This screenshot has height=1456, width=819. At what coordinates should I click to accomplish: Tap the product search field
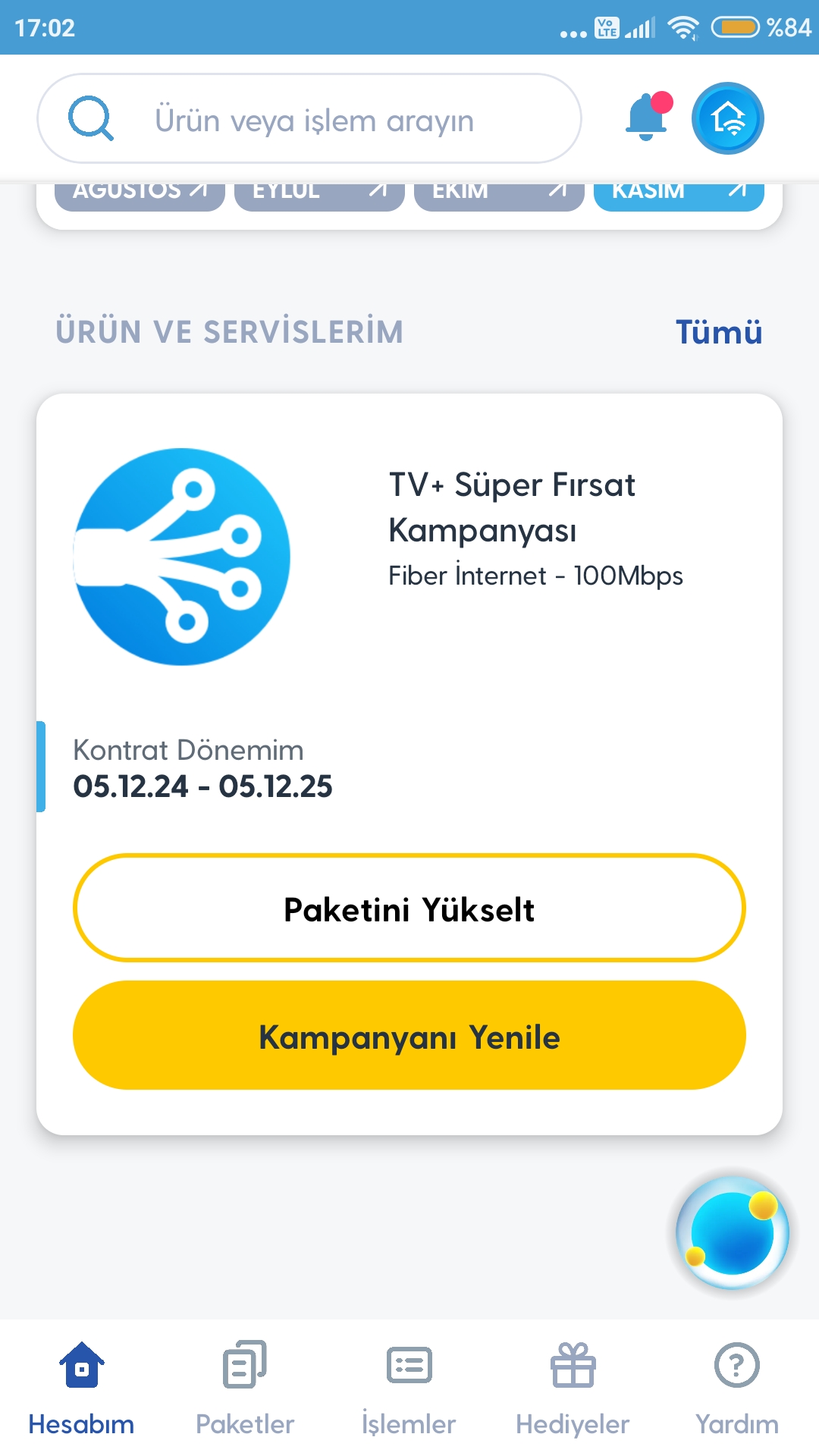tap(309, 118)
